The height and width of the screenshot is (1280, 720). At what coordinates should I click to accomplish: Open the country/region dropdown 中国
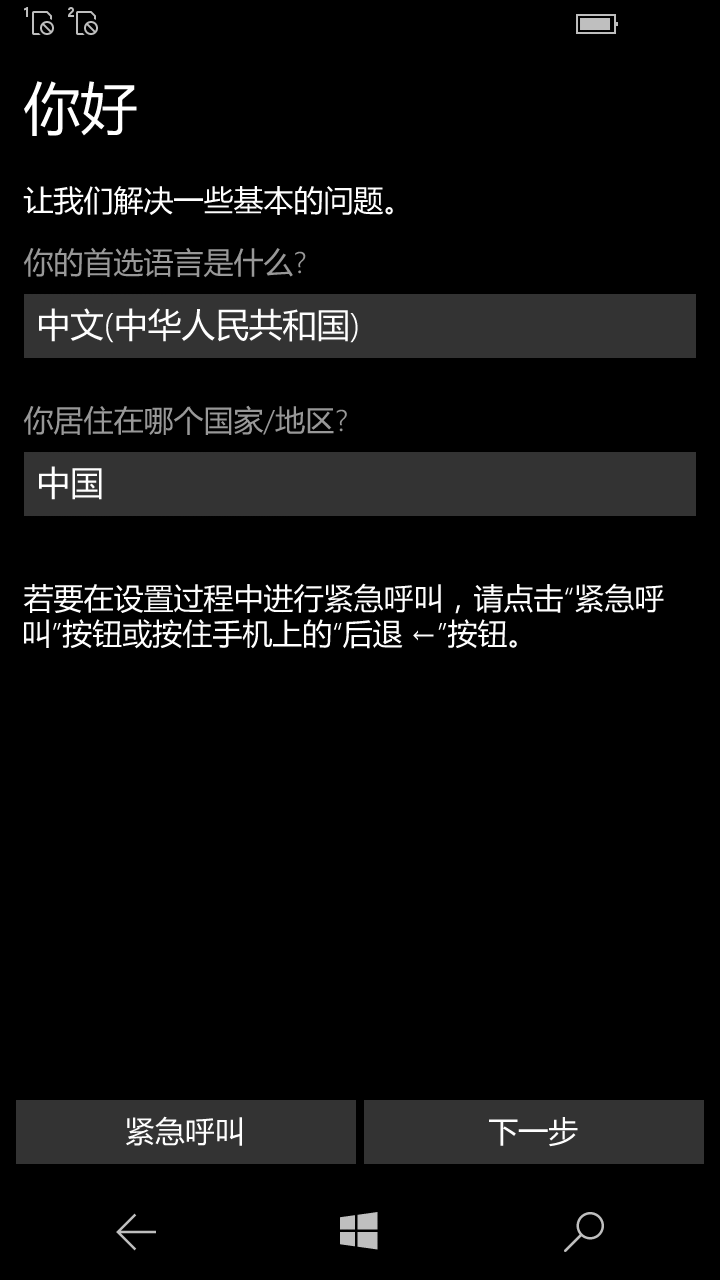point(360,484)
